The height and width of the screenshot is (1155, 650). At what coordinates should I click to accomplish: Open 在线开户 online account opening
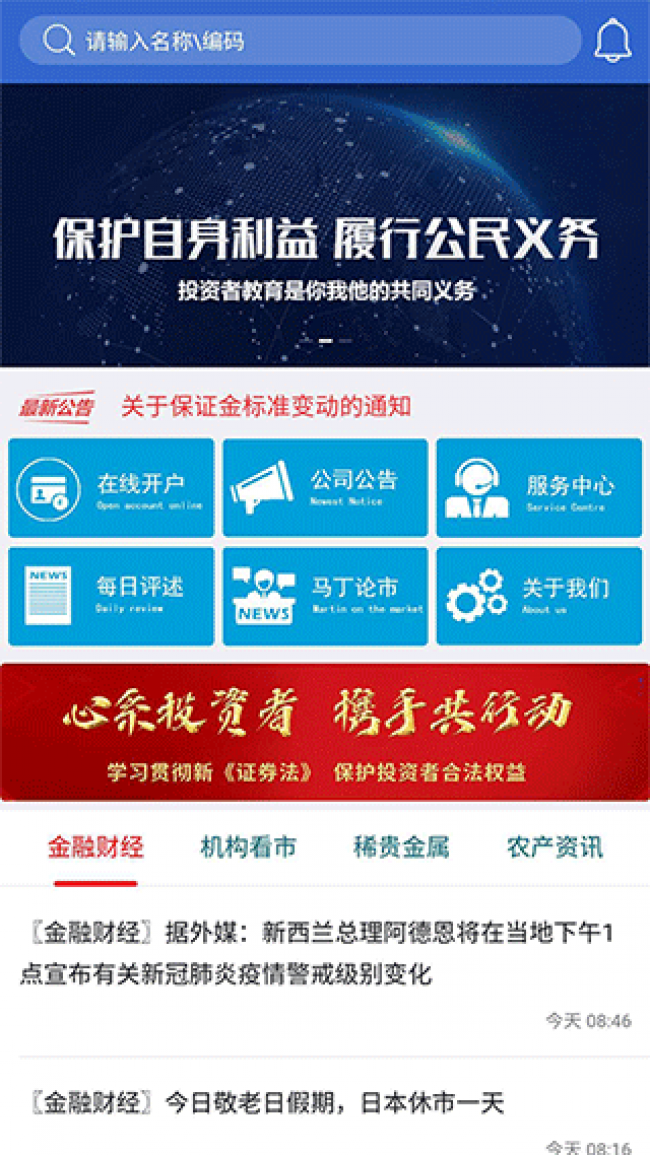pos(111,488)
